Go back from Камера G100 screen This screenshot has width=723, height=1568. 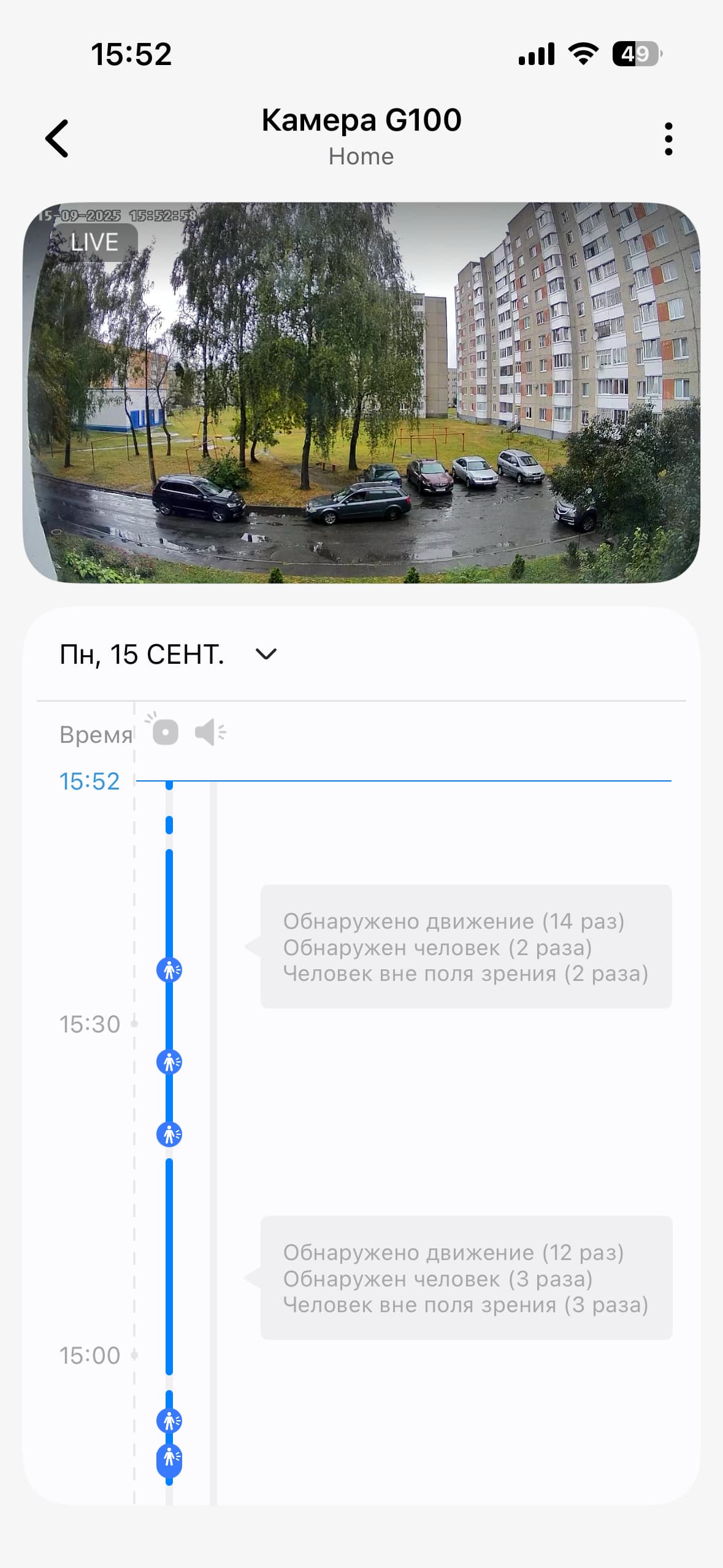tap(57, 139)
